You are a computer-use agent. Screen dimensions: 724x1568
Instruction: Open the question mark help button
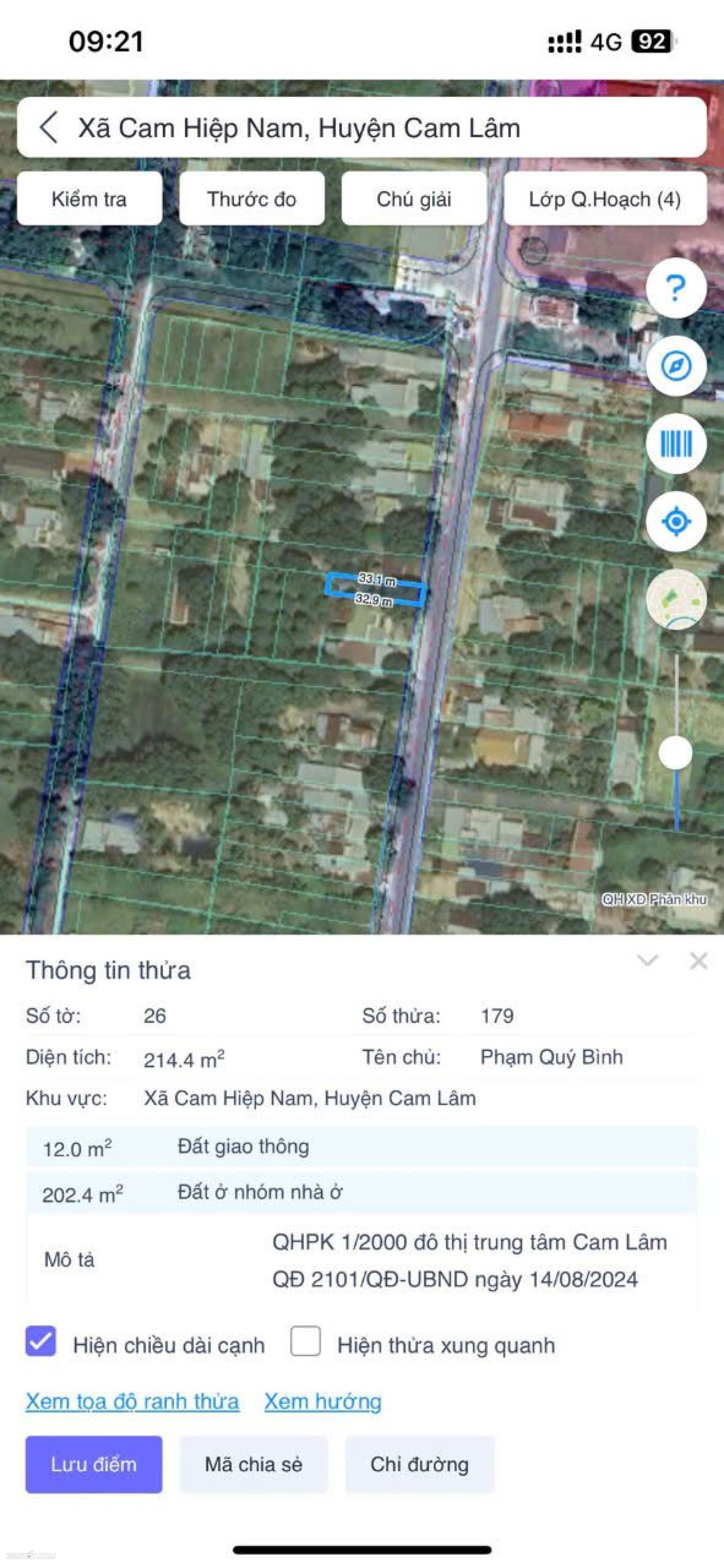click(x=676, y=288)
